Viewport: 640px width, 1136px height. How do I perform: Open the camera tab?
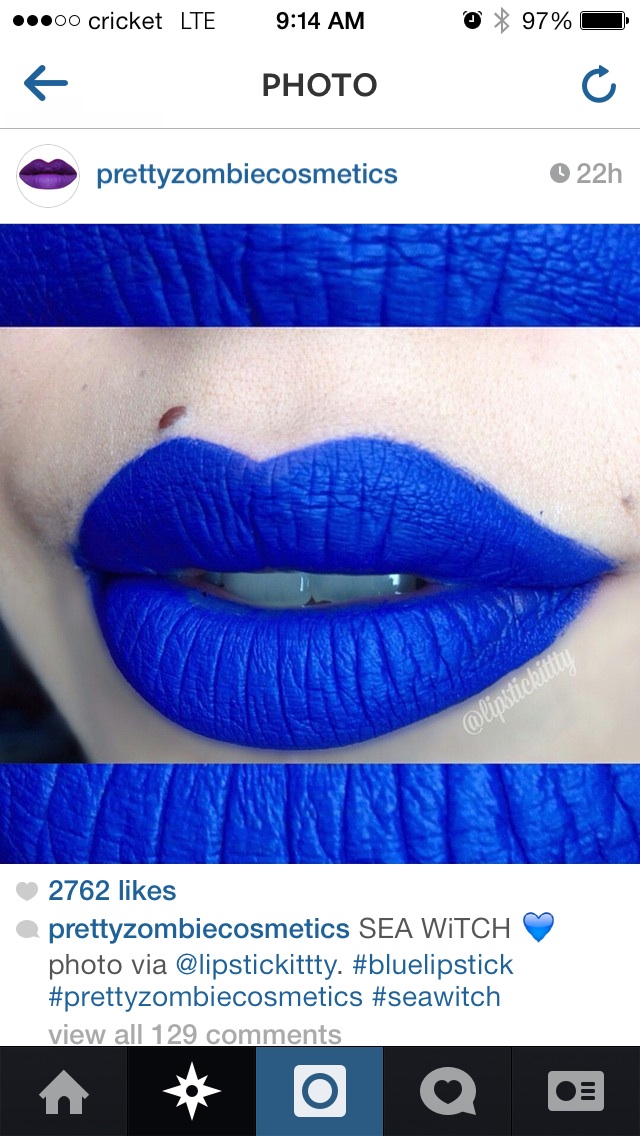point(320,1091)
